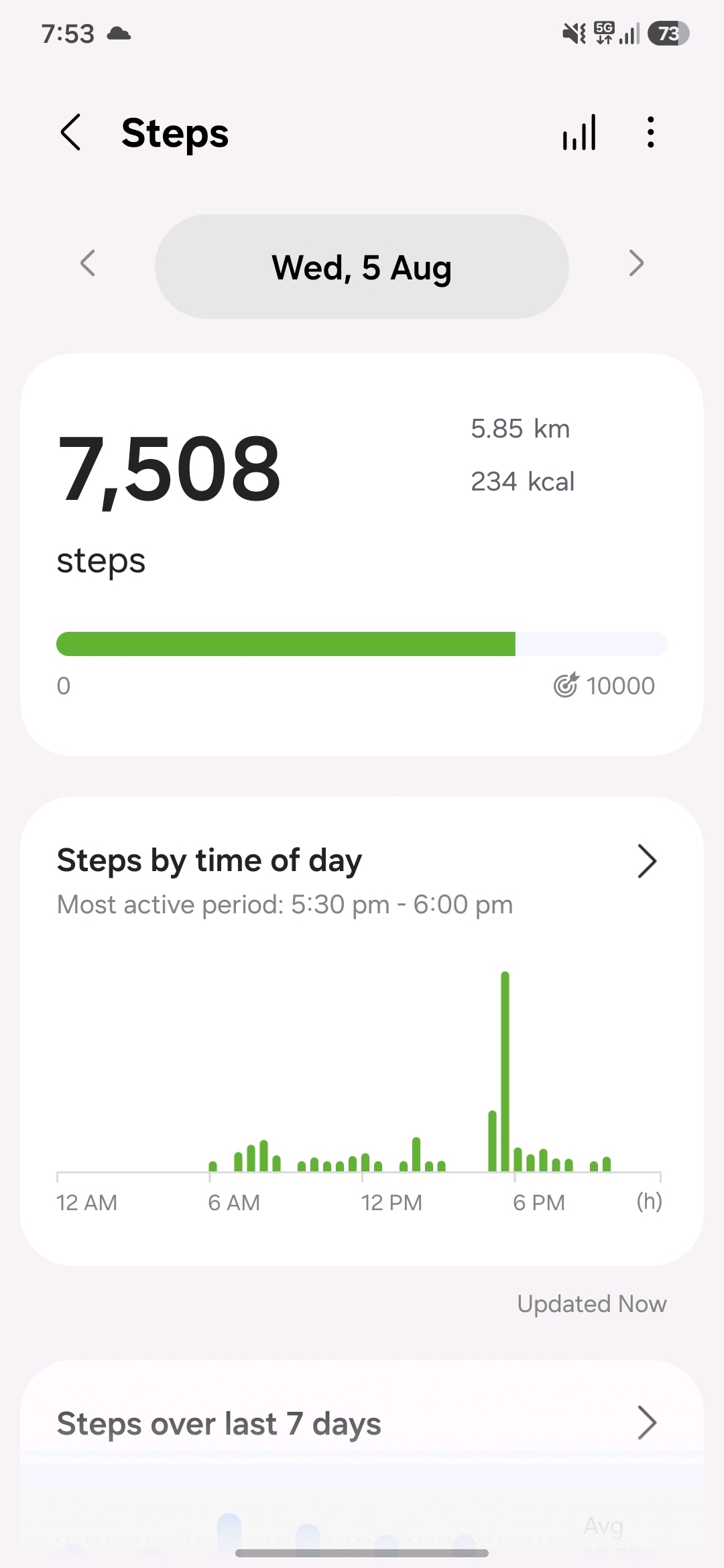
Task: Open the 7,508 steps summary card
Action: [x=362, y=555]
